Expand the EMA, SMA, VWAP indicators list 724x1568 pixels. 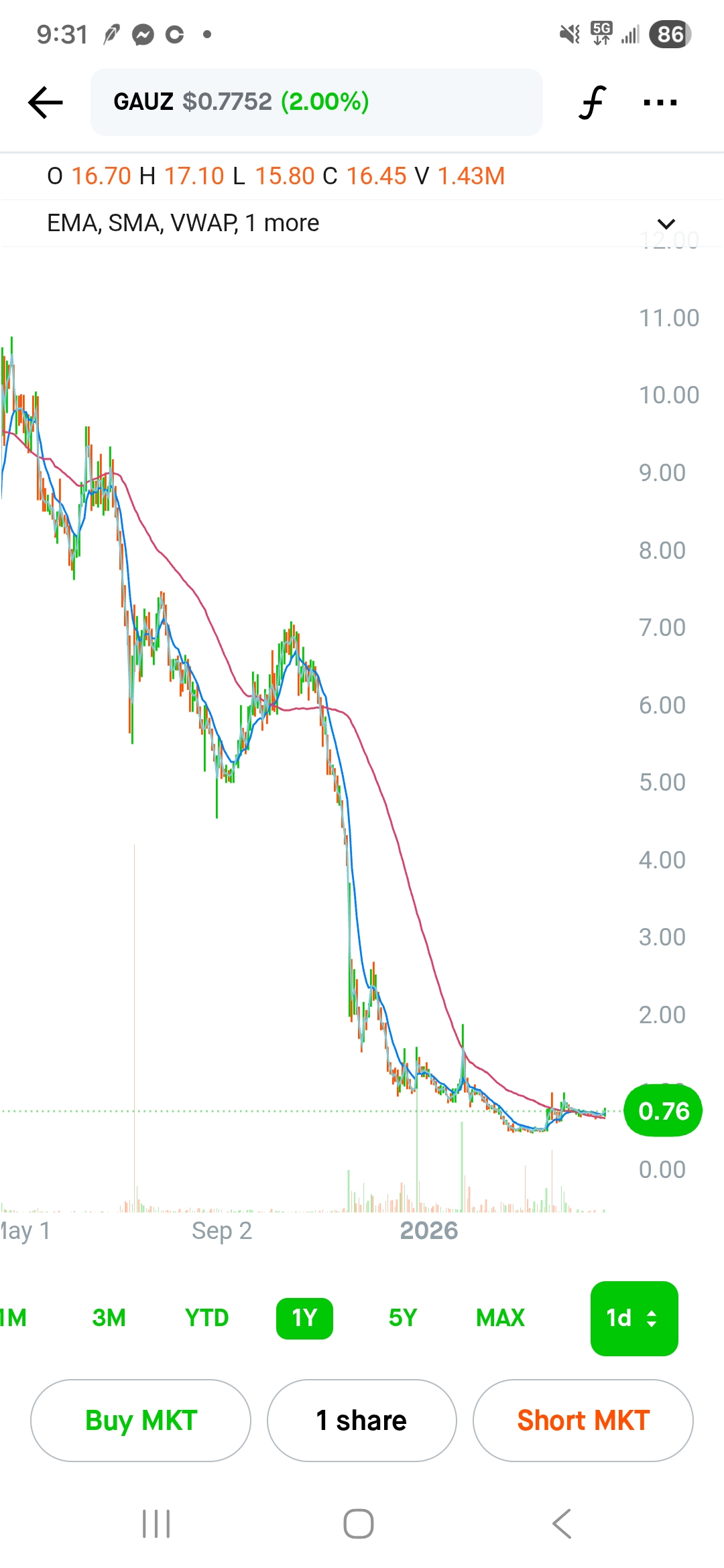tap(666, 224)
